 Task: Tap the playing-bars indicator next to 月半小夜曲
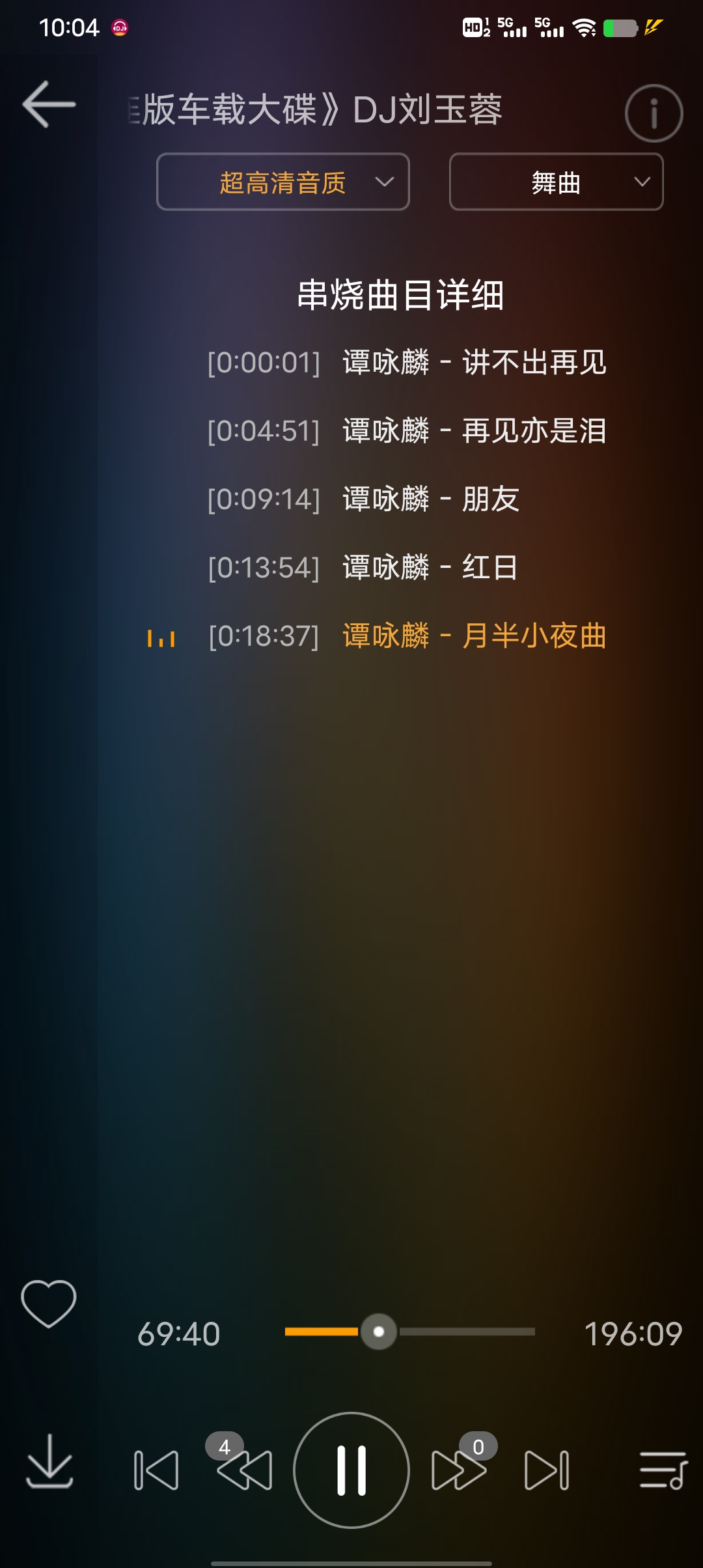click(161, 637)
